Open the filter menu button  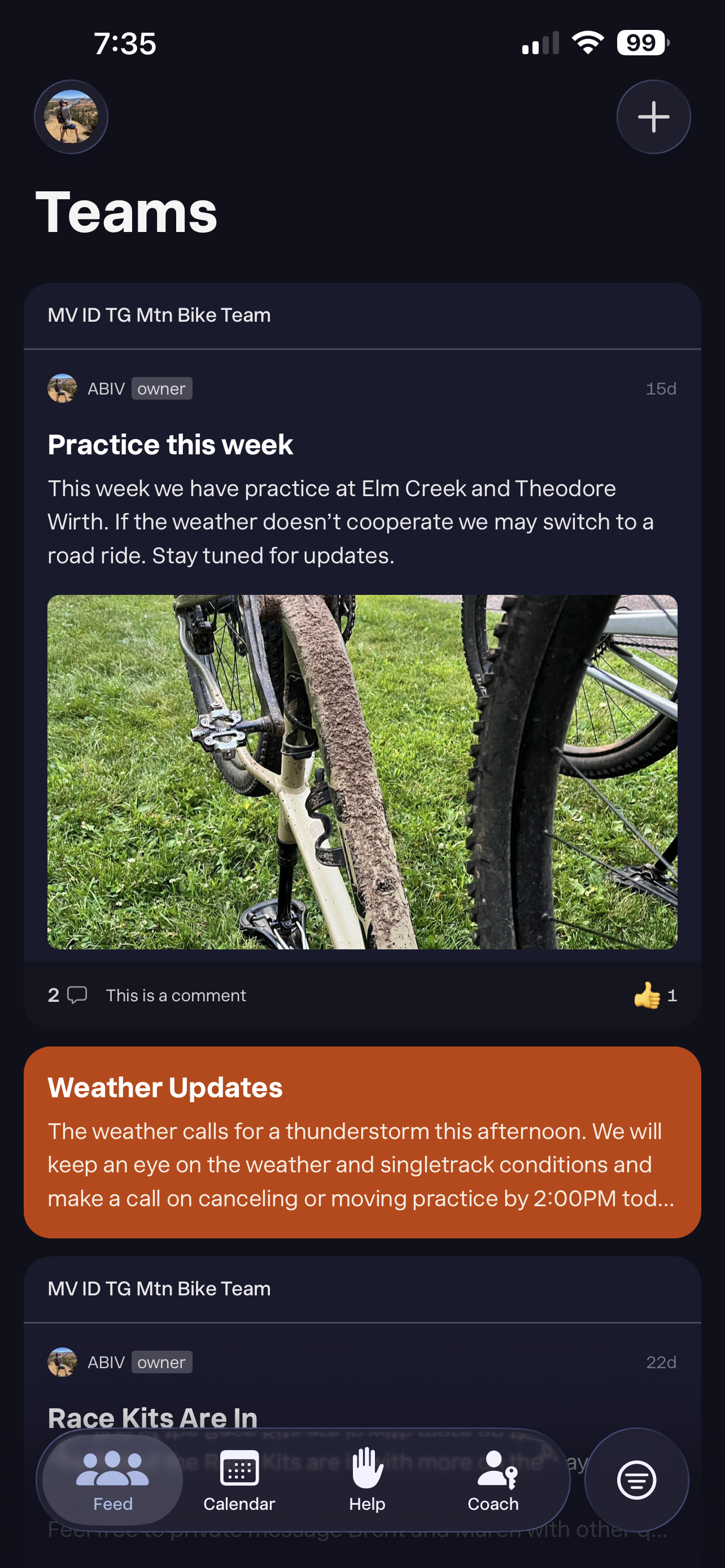click(637, 1480)
